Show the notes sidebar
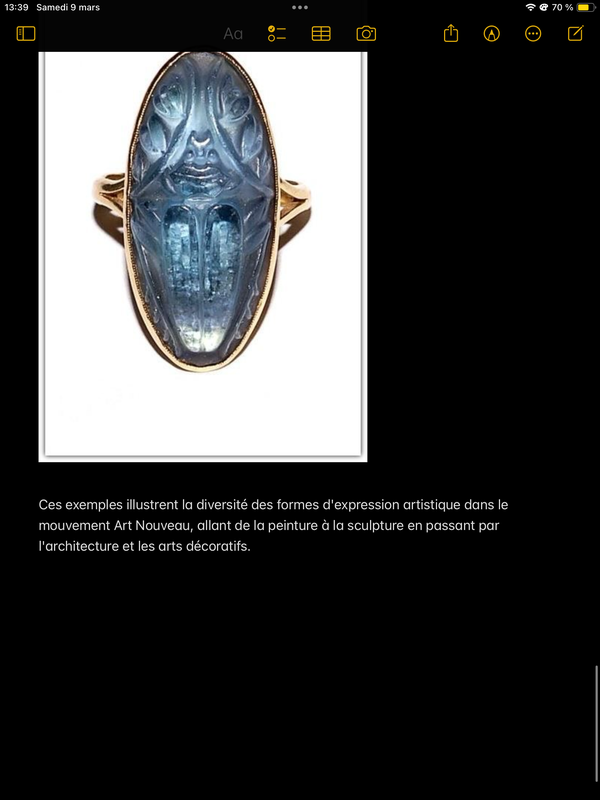Viewport: 600px width, 800px height. click(x=26, y=33)
